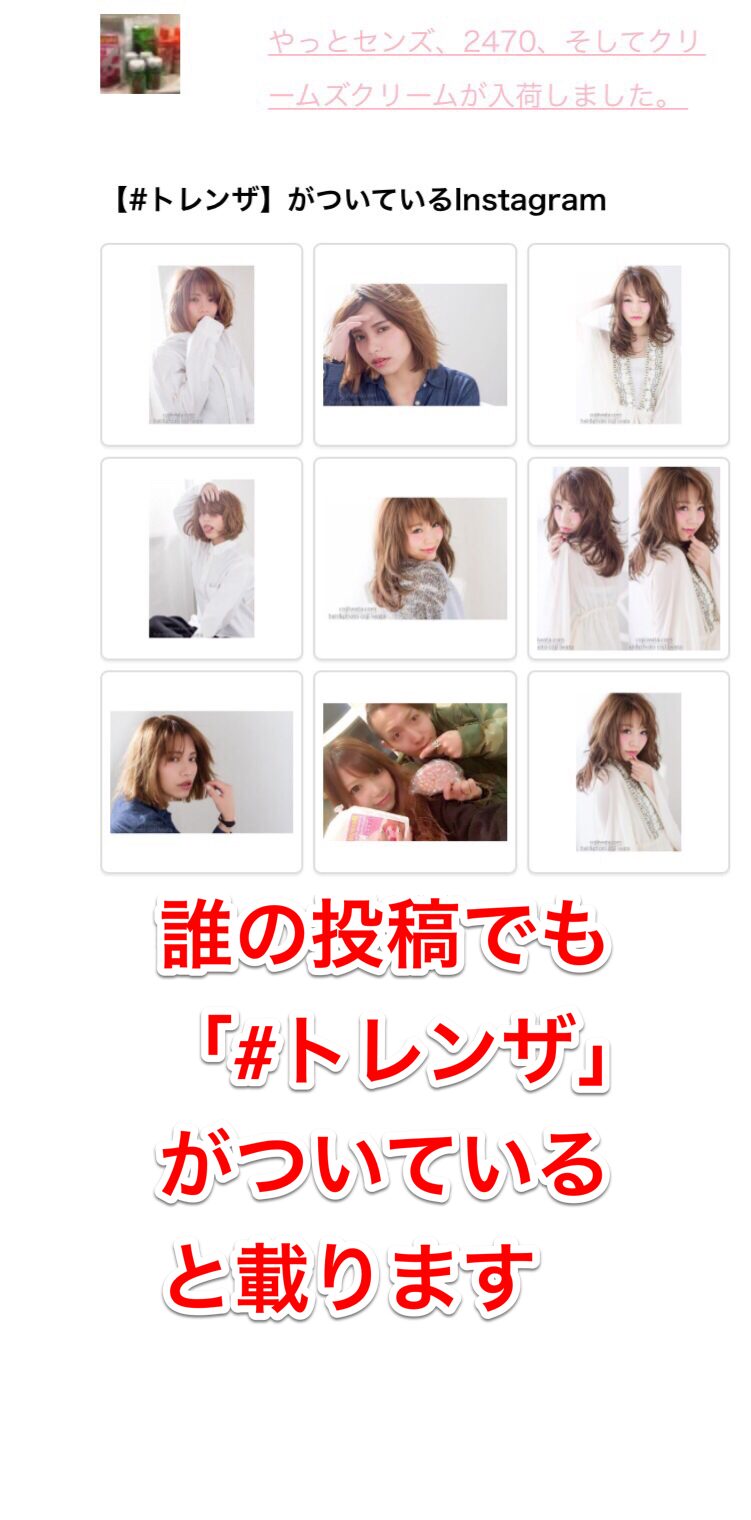
Task: Open the wide photo of short-bob woman in denim
Action: 201,772
